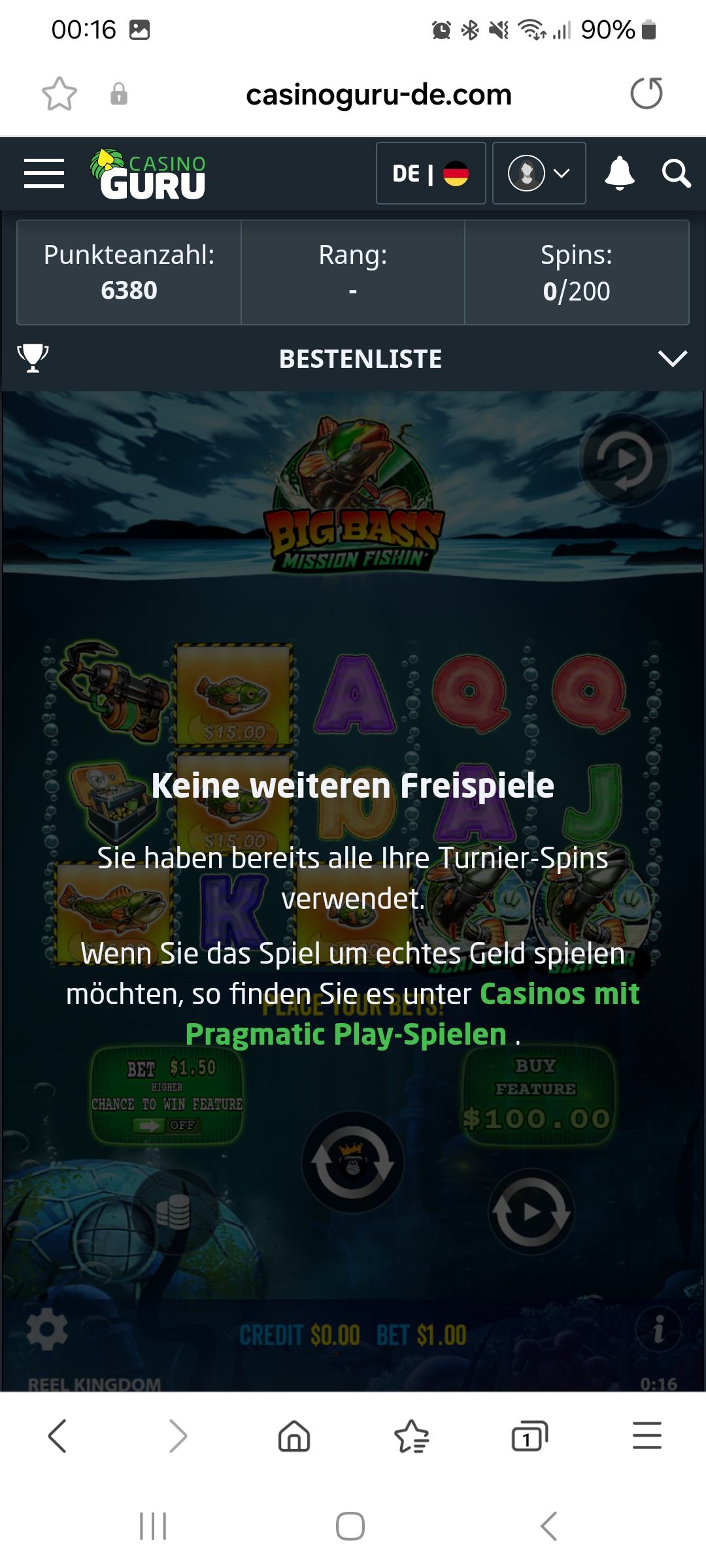
Task: Reload the page in browser
Action: [646, 93]
